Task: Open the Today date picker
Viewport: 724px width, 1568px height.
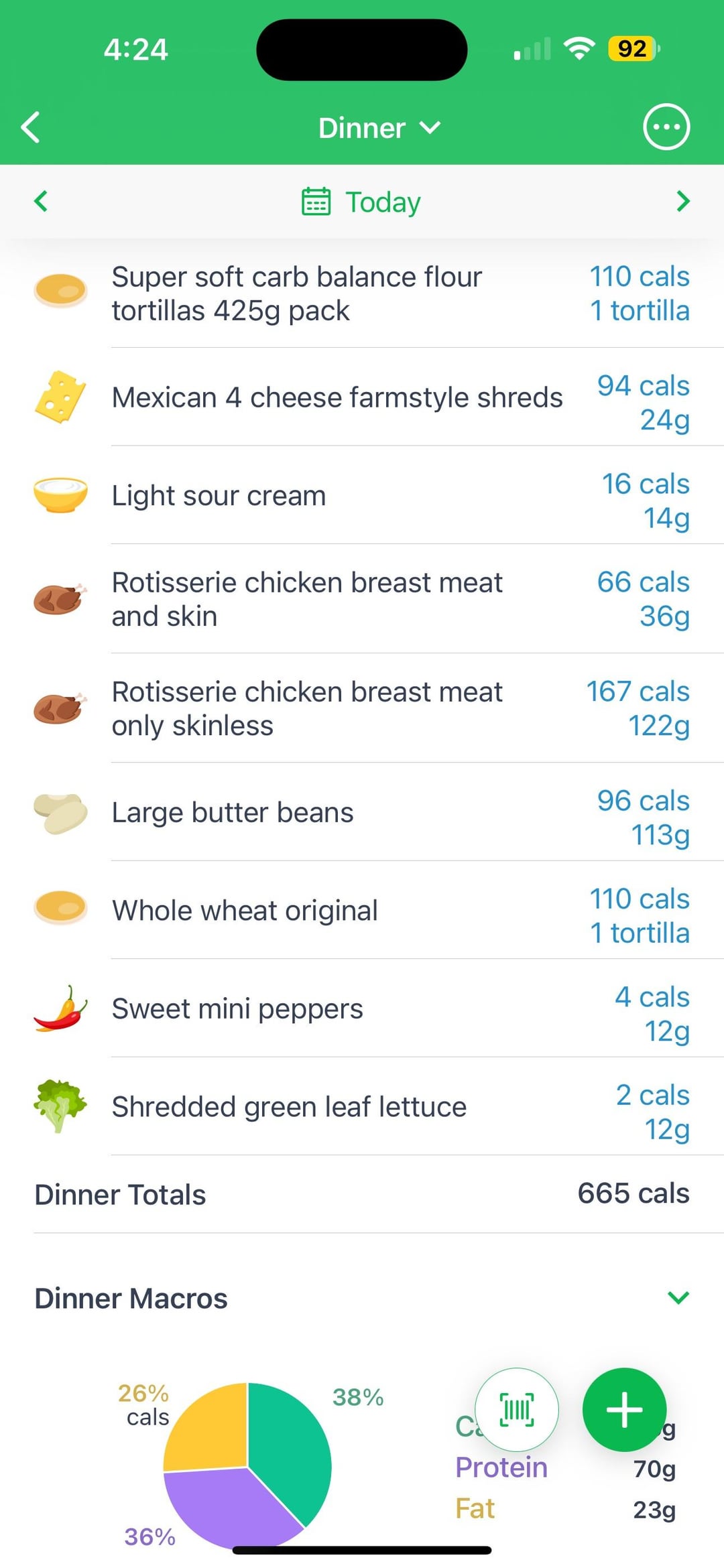Action: 362,202
